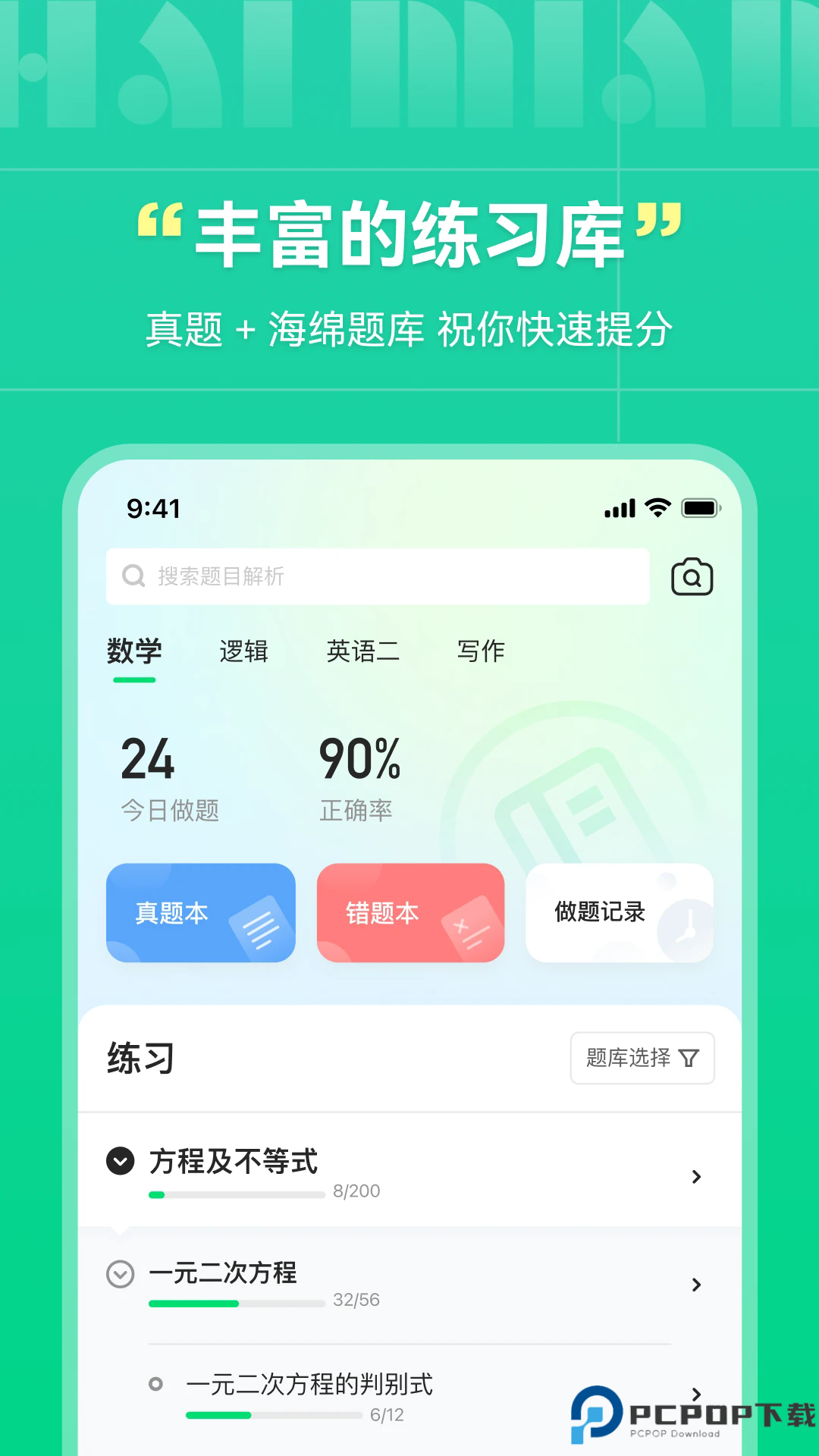Tap the magnifier icon in the search bar

pos(133,576)
